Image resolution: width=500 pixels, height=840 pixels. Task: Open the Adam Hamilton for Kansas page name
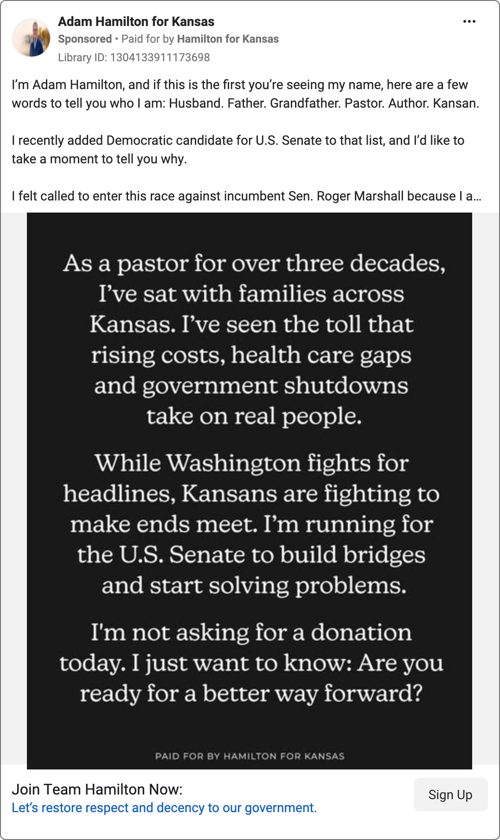click(136, 21)
